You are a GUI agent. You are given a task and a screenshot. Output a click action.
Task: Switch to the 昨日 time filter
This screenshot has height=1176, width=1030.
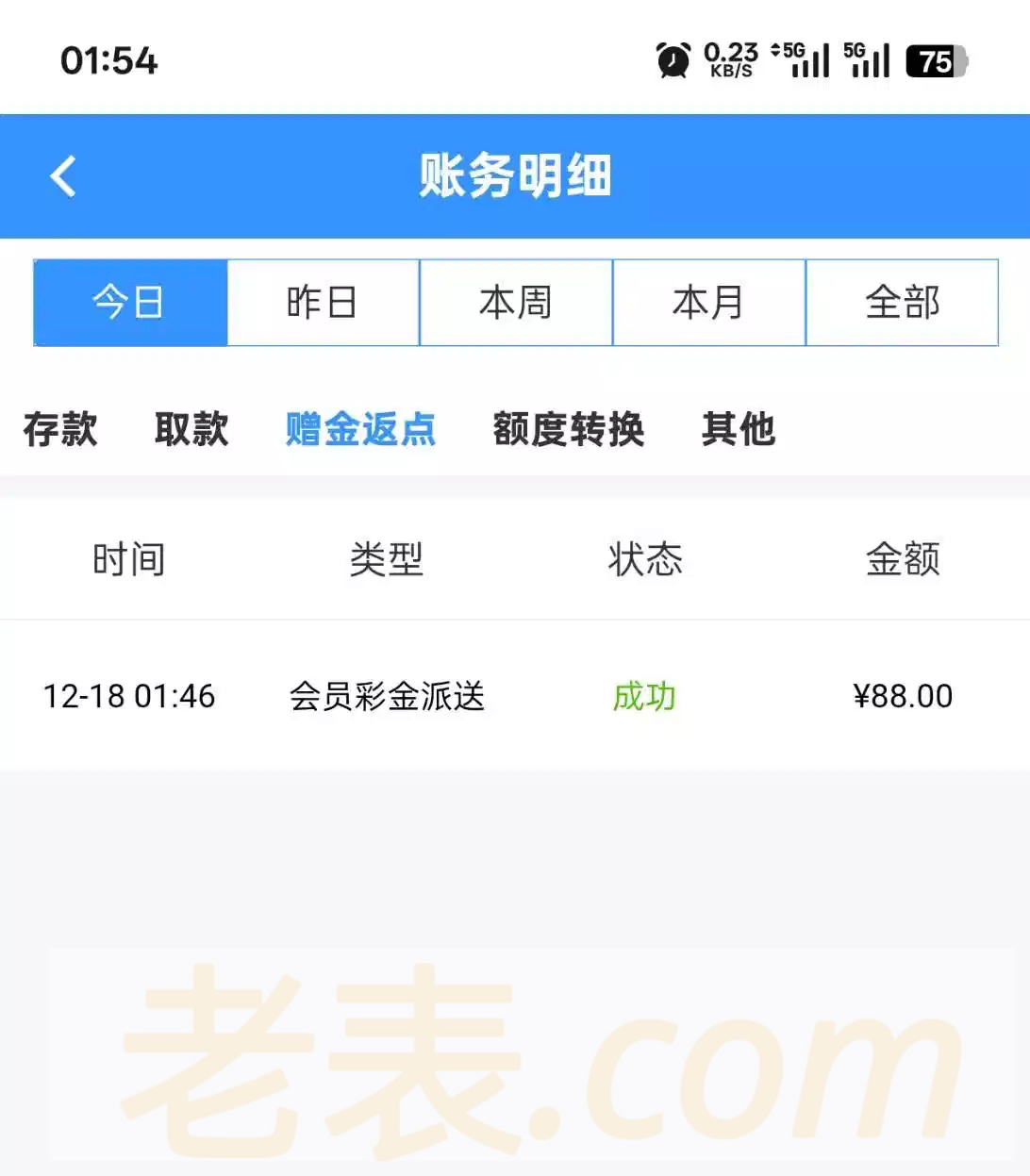click(323, 303)
